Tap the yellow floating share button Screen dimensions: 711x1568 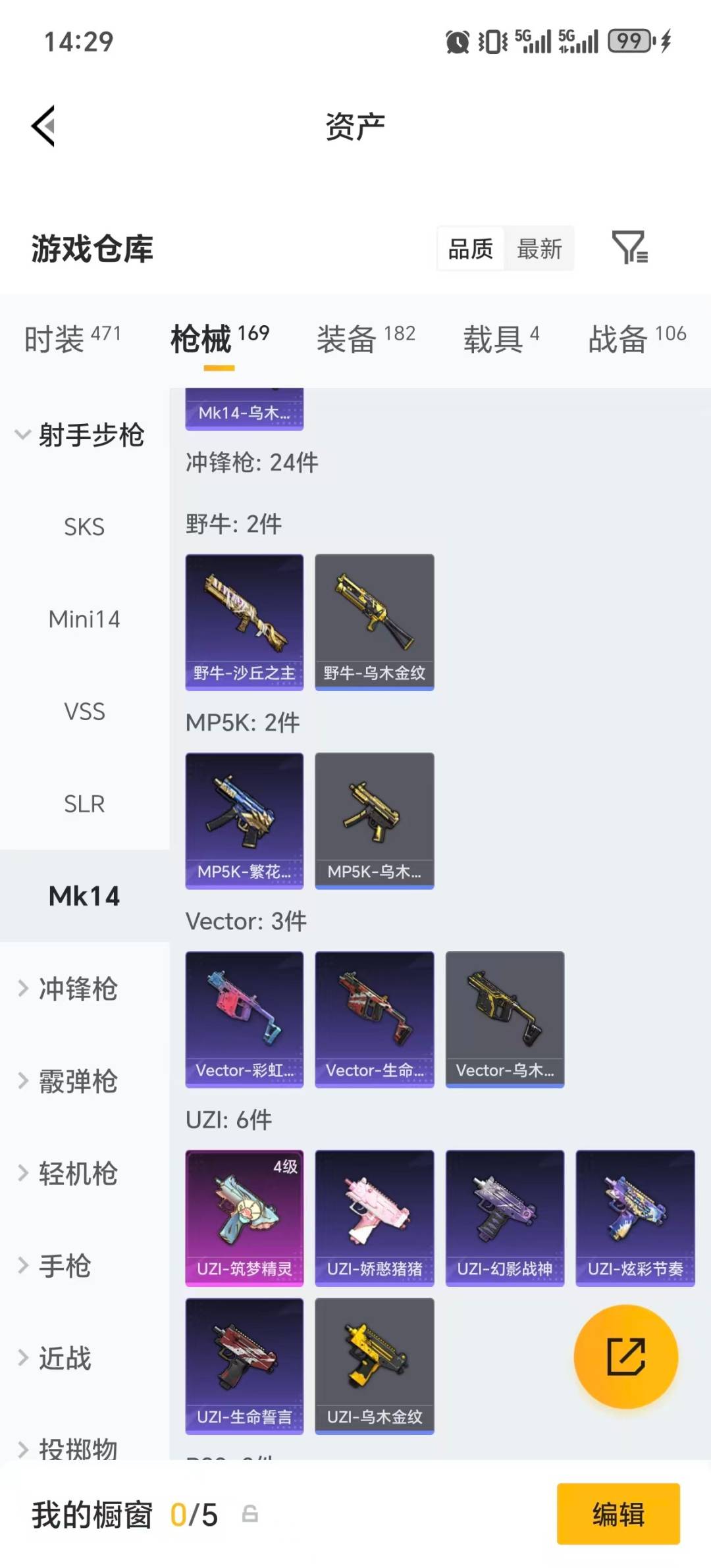click(x=626, y=1357)
